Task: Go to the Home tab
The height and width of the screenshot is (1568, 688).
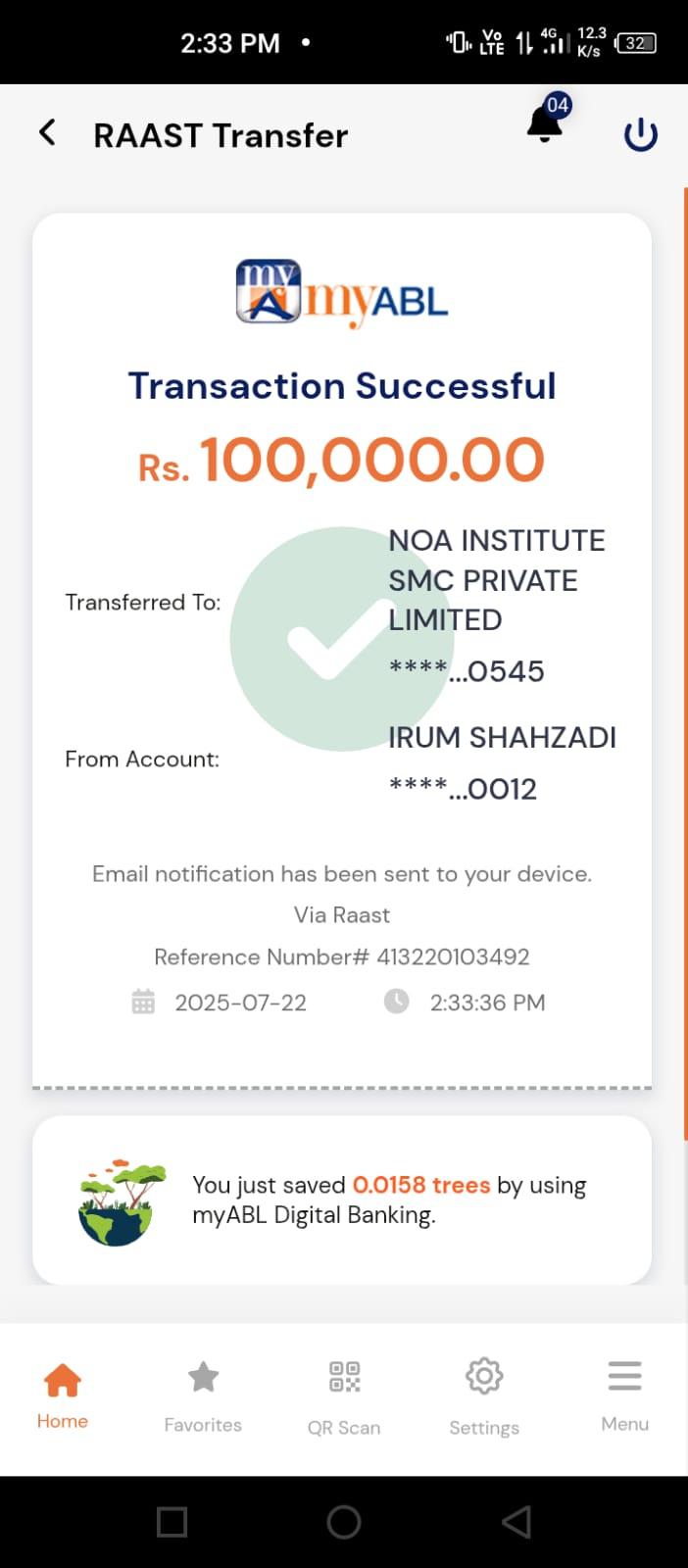Action: pyautogui.click(x=63, y=1395)
